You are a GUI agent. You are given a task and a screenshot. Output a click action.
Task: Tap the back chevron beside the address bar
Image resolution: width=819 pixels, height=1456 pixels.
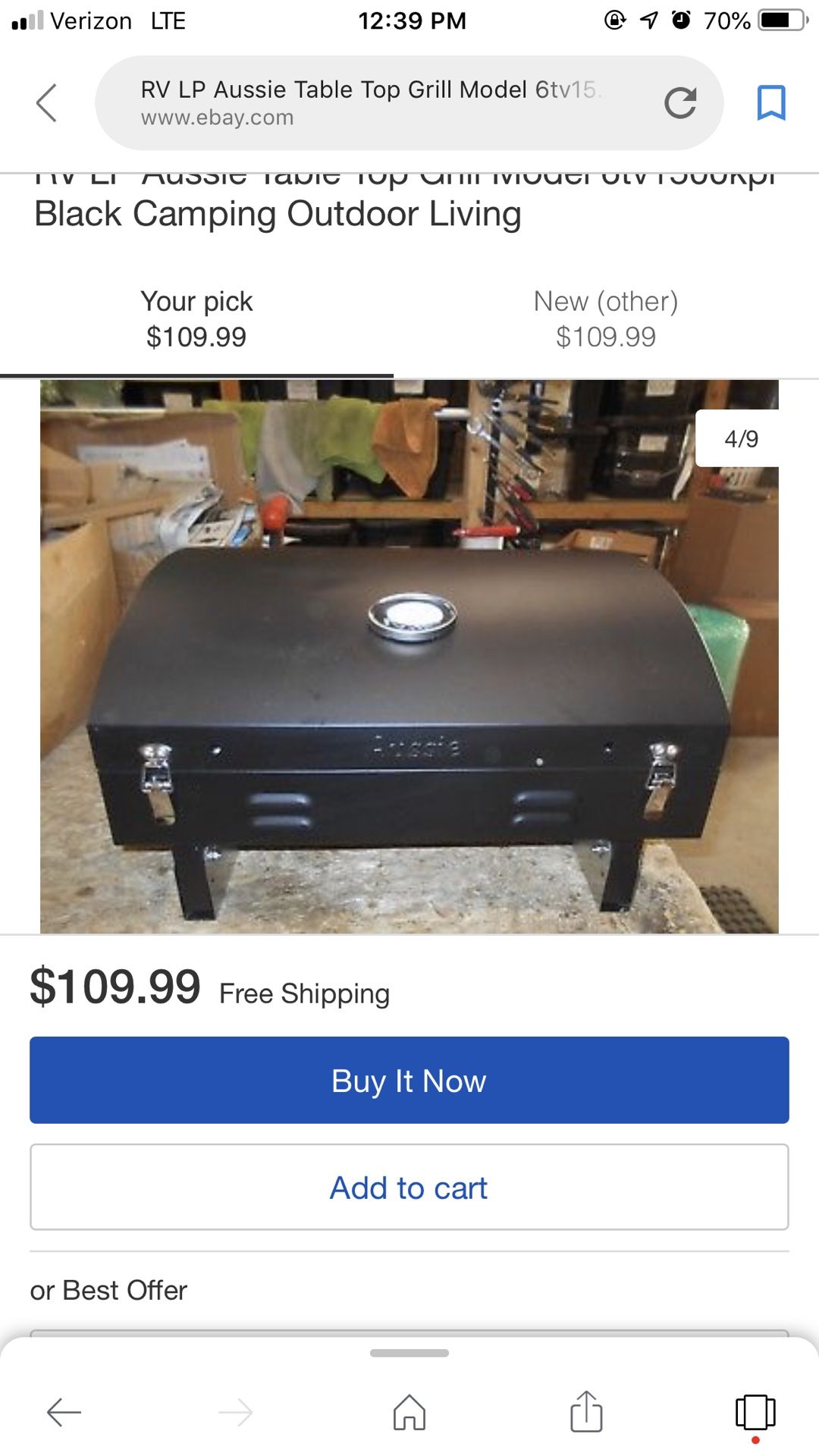pyautogui.click(x=46, y=102)
